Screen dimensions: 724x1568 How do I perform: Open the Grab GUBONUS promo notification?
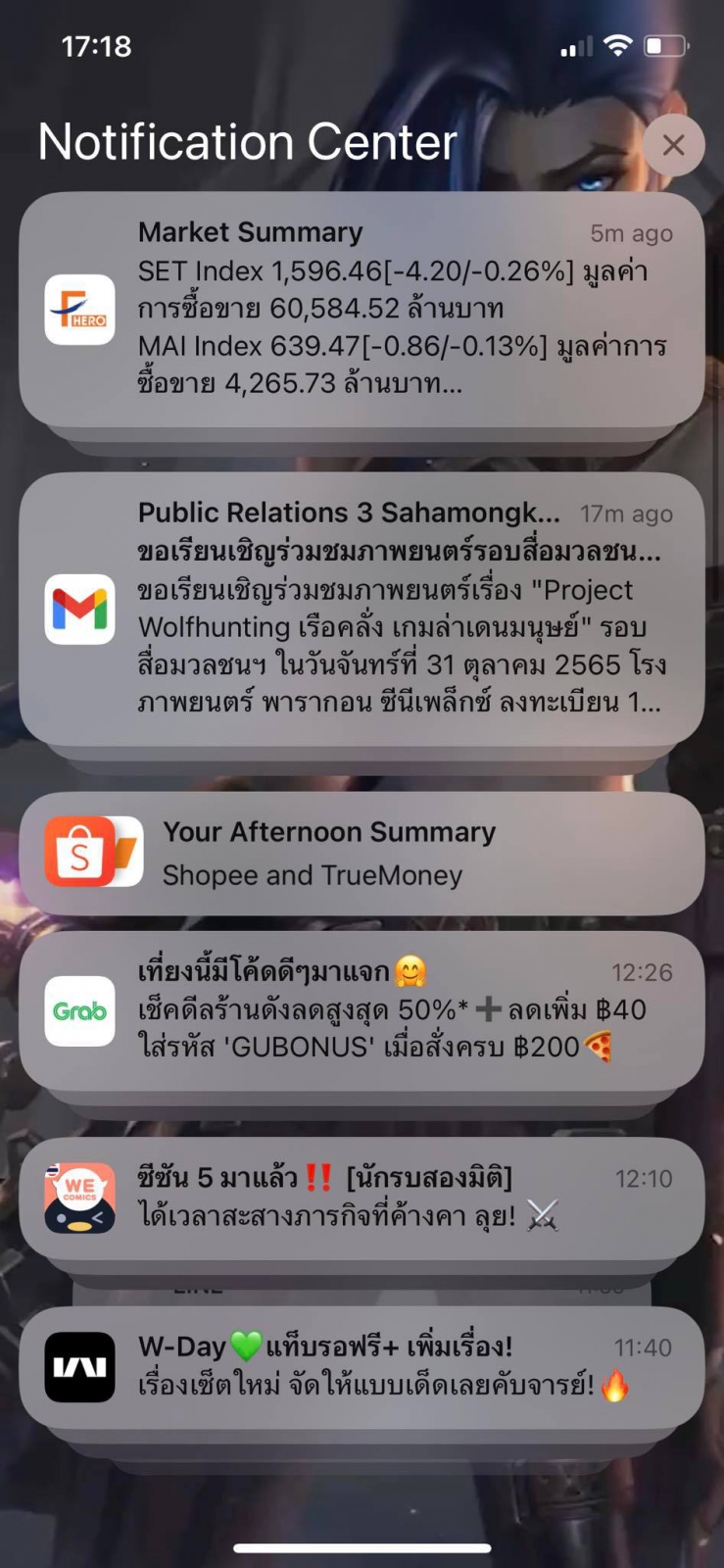362,1009
